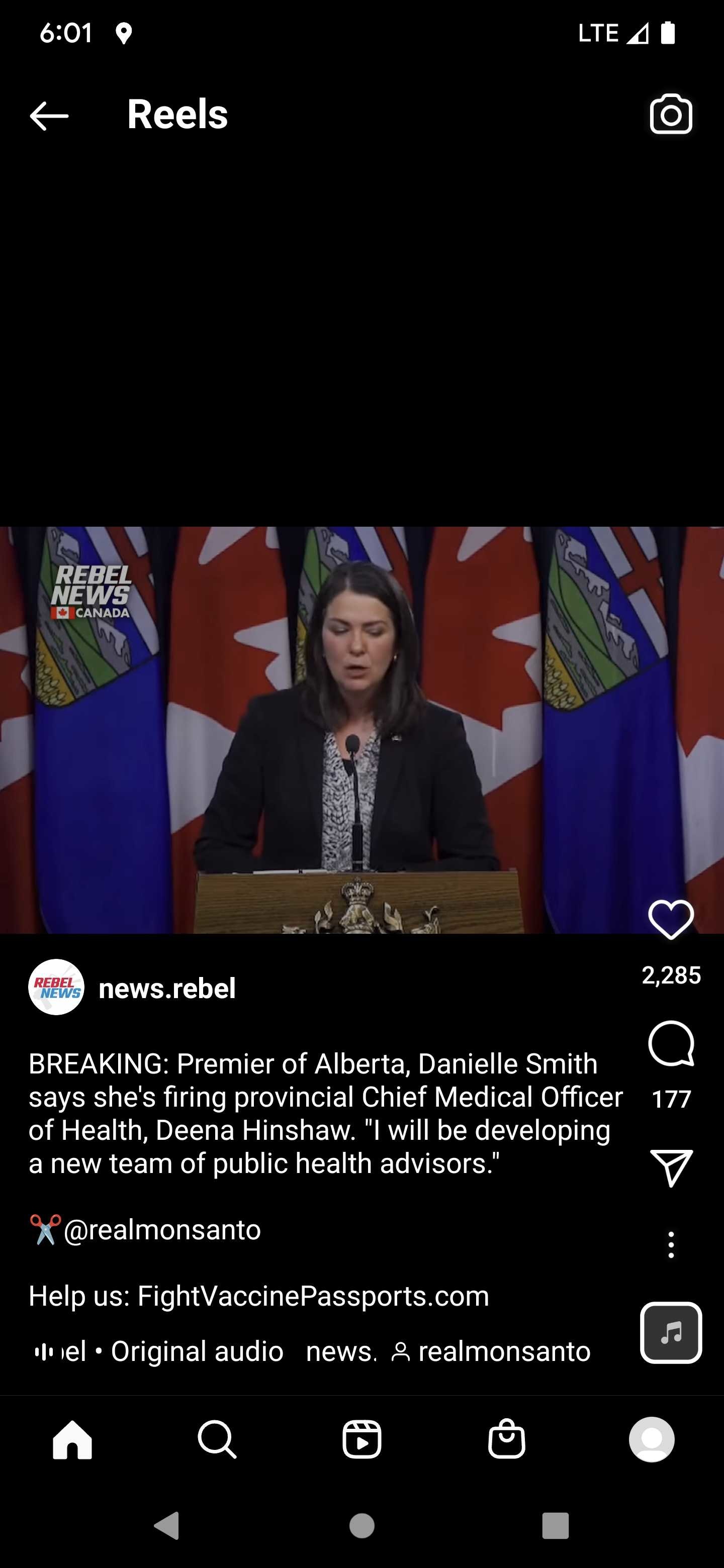This screenshot has width=724, height=1568.
Task: Tap the system back button
Action: [x=167, y=1526]
